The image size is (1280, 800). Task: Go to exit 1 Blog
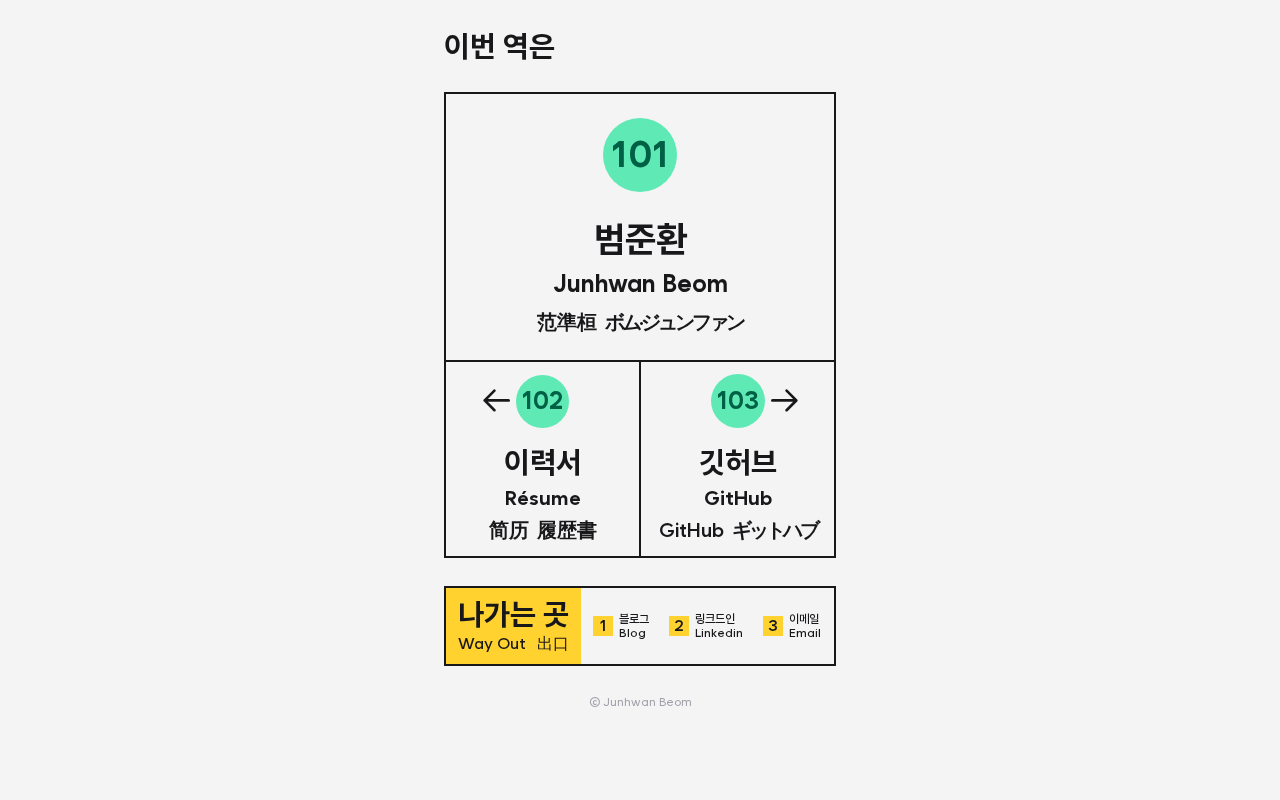tap(621, 626)
